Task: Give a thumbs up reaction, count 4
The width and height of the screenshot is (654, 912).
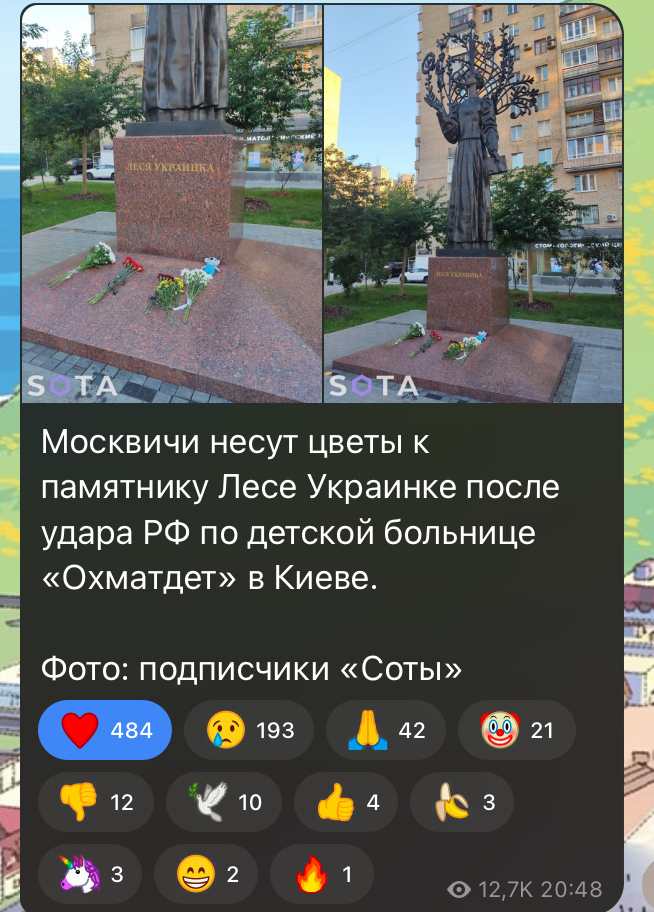Action: (348, 802)
